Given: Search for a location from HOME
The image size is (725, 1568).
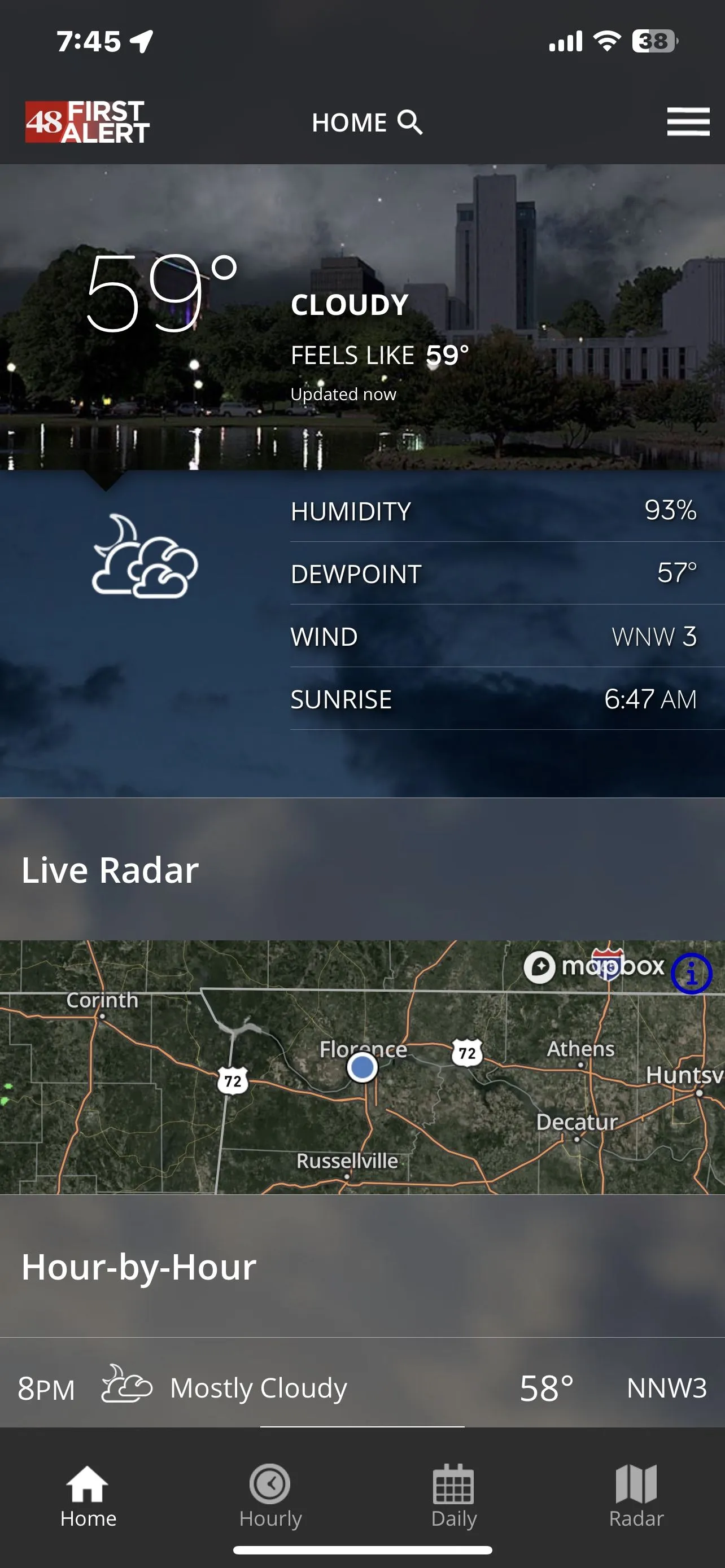Looking at the screenshot, I should pos(410,122).
